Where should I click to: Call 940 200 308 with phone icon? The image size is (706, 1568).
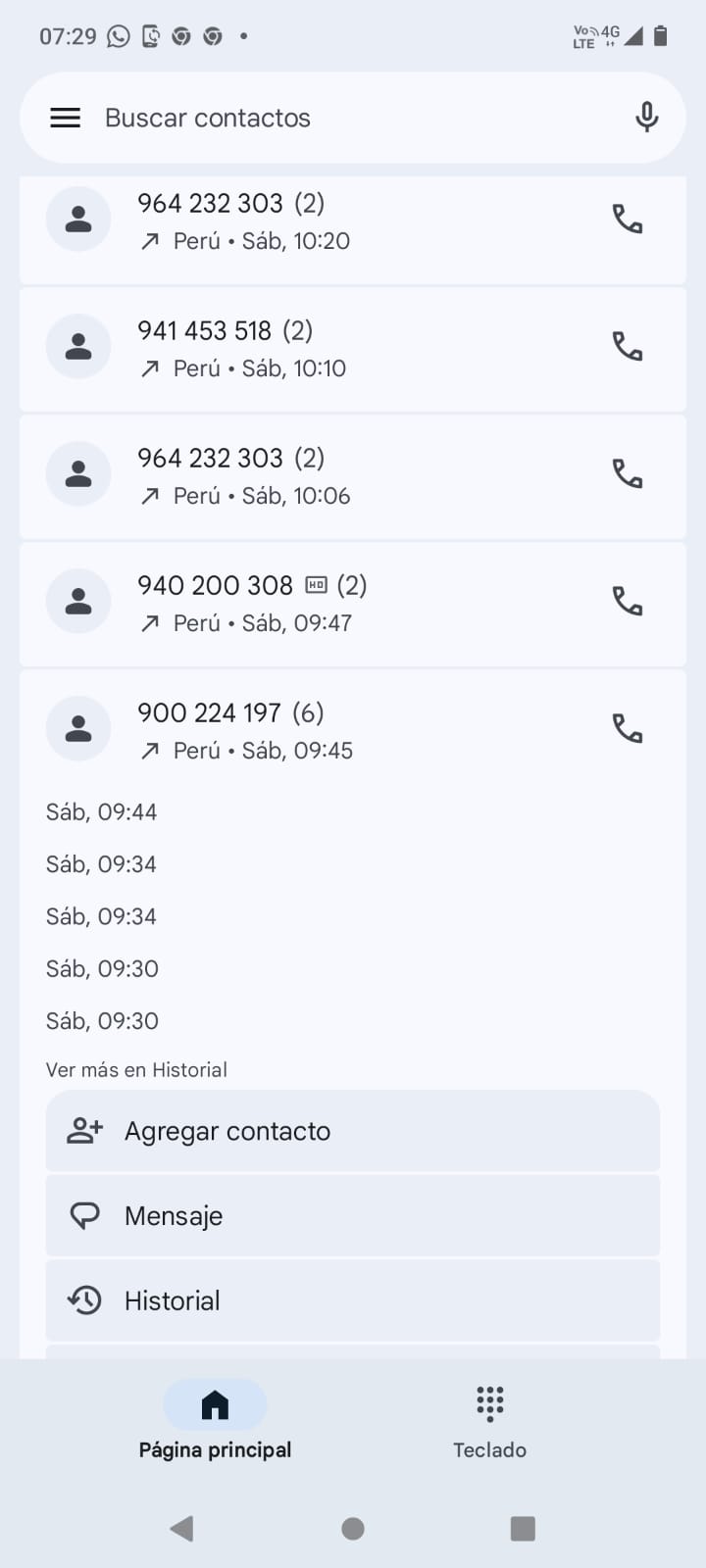coord(627,601)
